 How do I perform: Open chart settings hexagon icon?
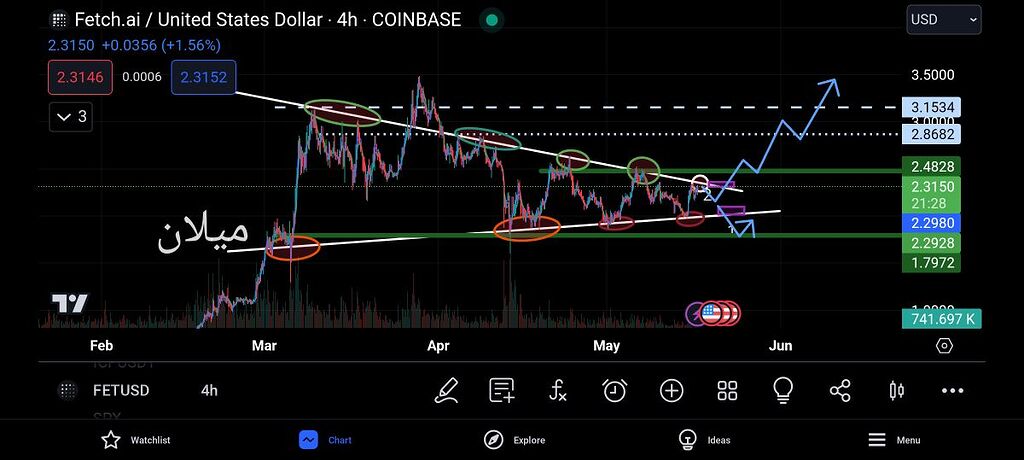[944, 346]
